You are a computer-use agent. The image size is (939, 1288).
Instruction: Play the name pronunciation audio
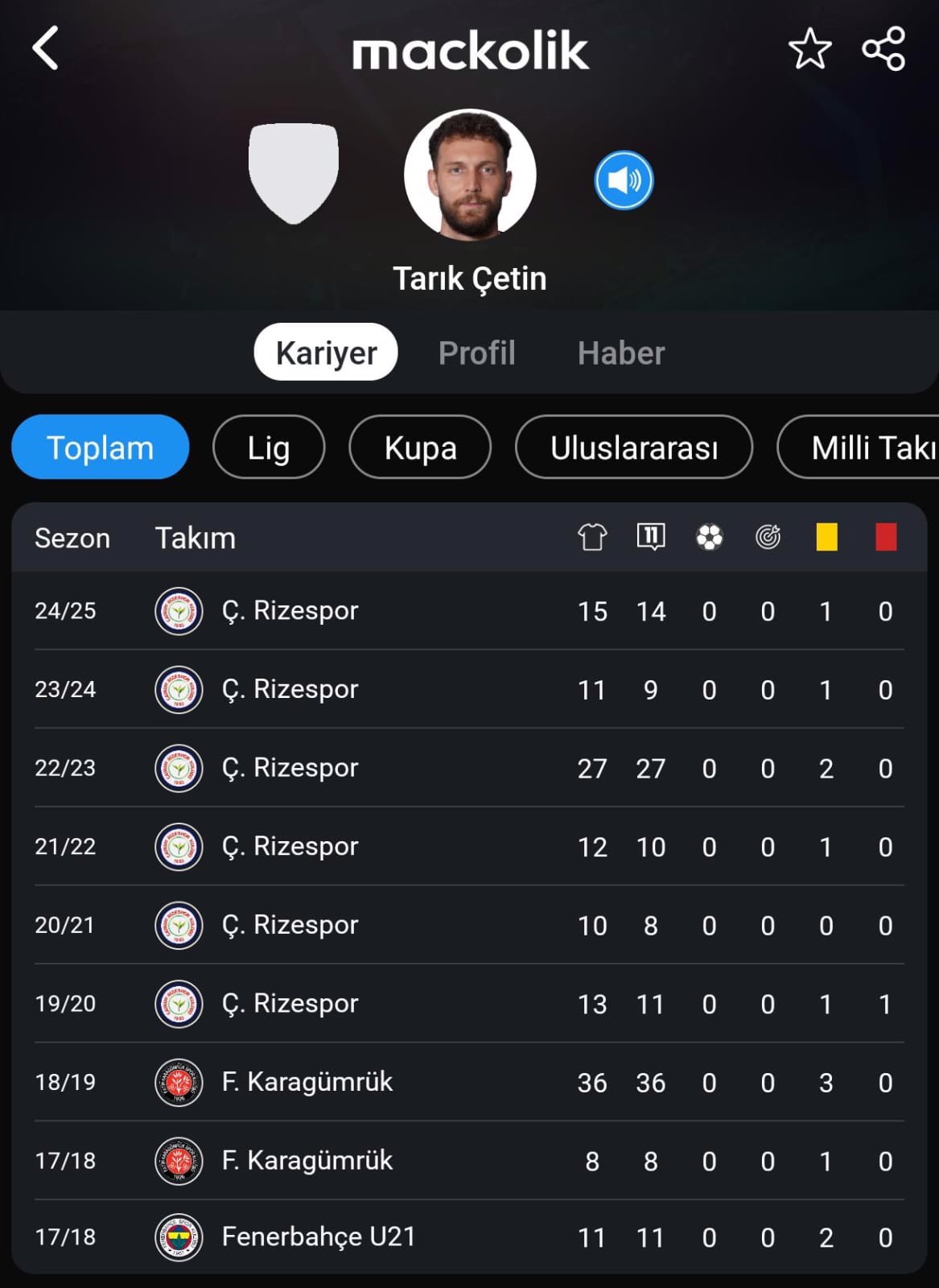(x=624, y=180)
